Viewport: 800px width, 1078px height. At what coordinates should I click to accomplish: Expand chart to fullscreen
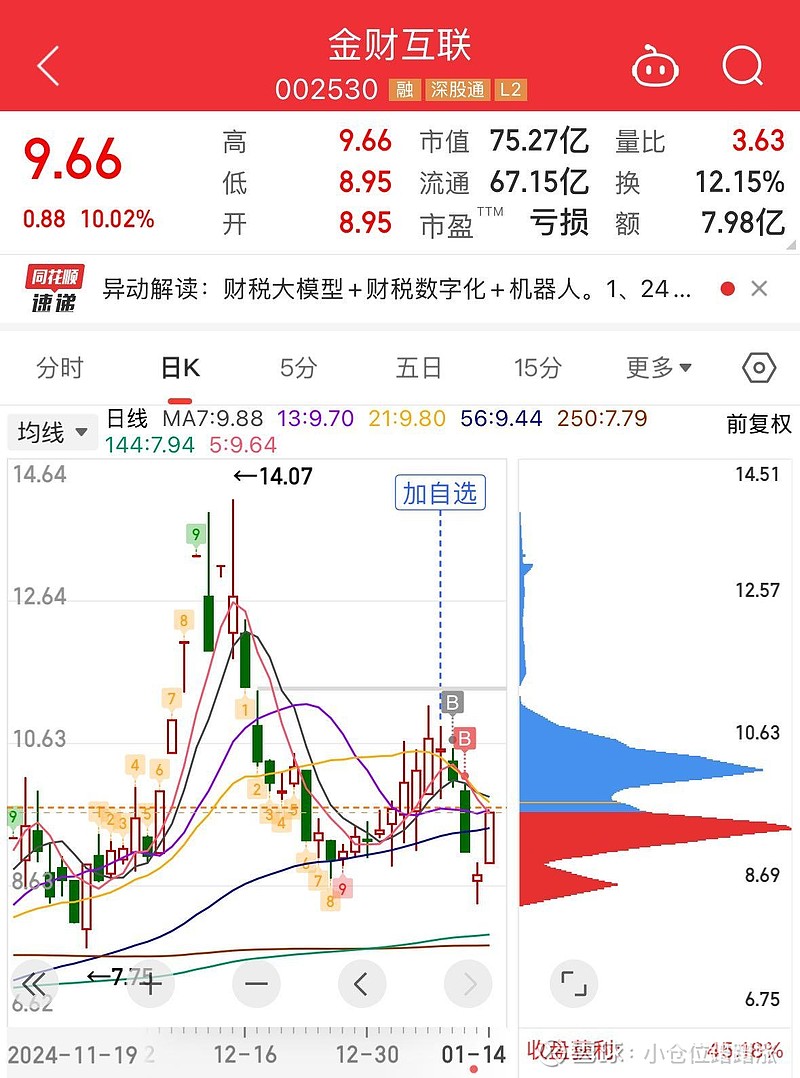[573, 984]
